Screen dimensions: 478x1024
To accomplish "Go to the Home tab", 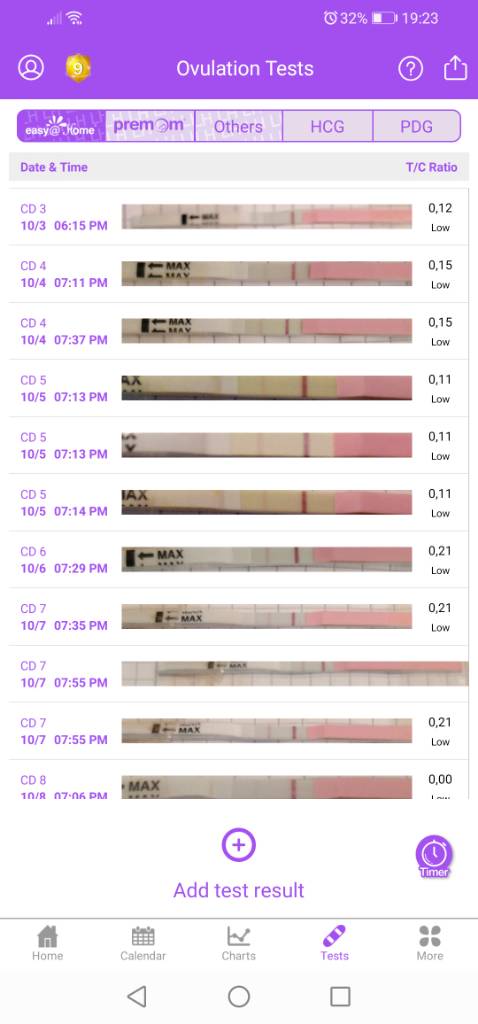I will pyautogui.click(x=48, y=944).
